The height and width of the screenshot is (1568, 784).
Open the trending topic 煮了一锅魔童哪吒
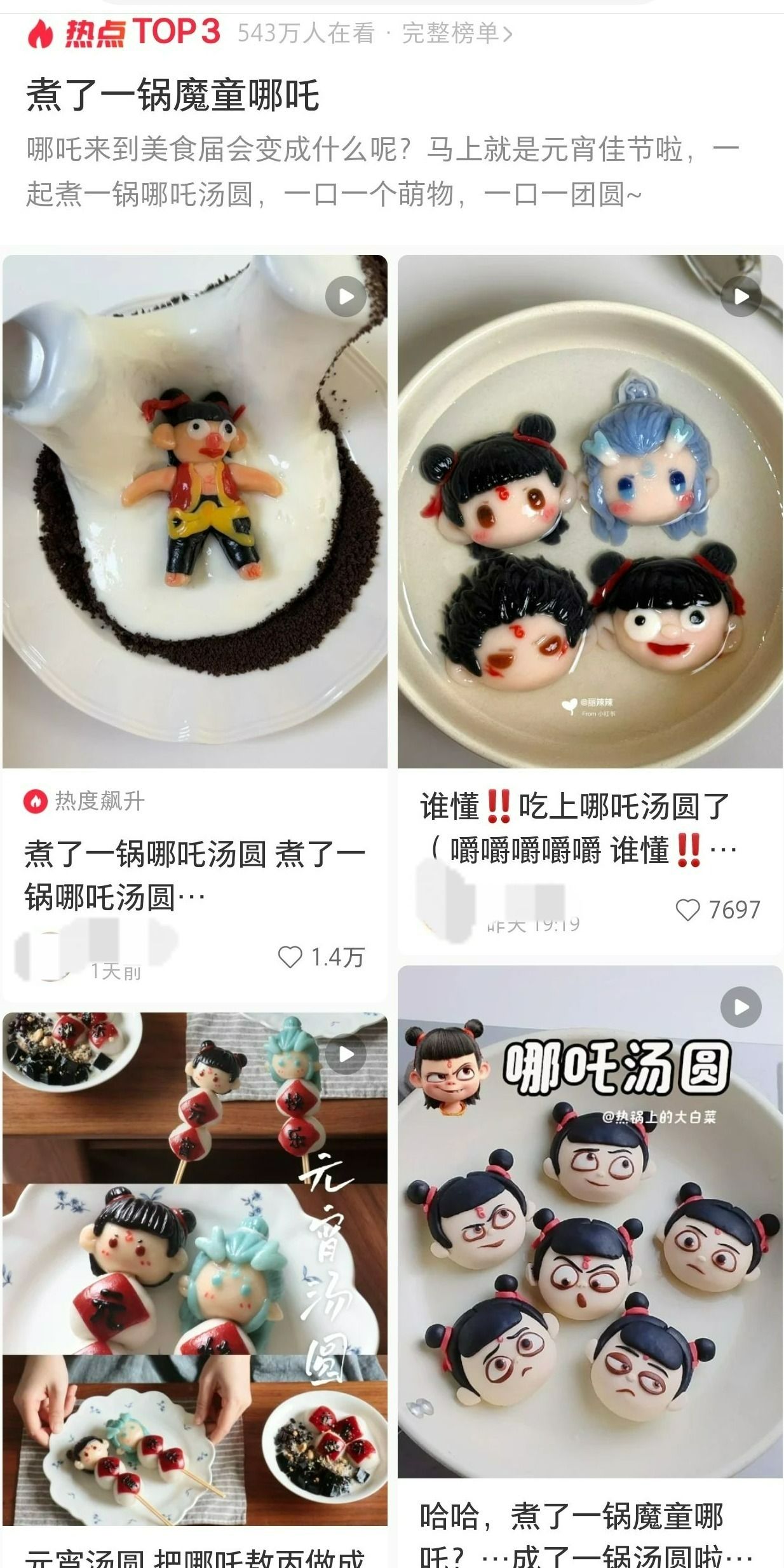click(173, 95)
